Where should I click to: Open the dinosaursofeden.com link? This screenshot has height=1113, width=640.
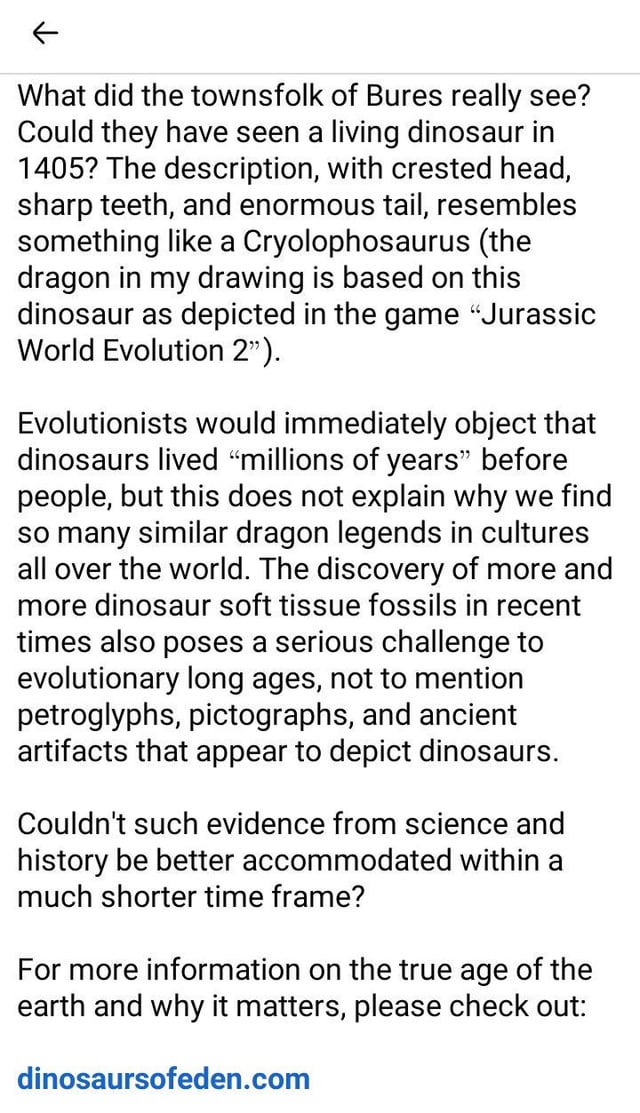coord(164,1079)
